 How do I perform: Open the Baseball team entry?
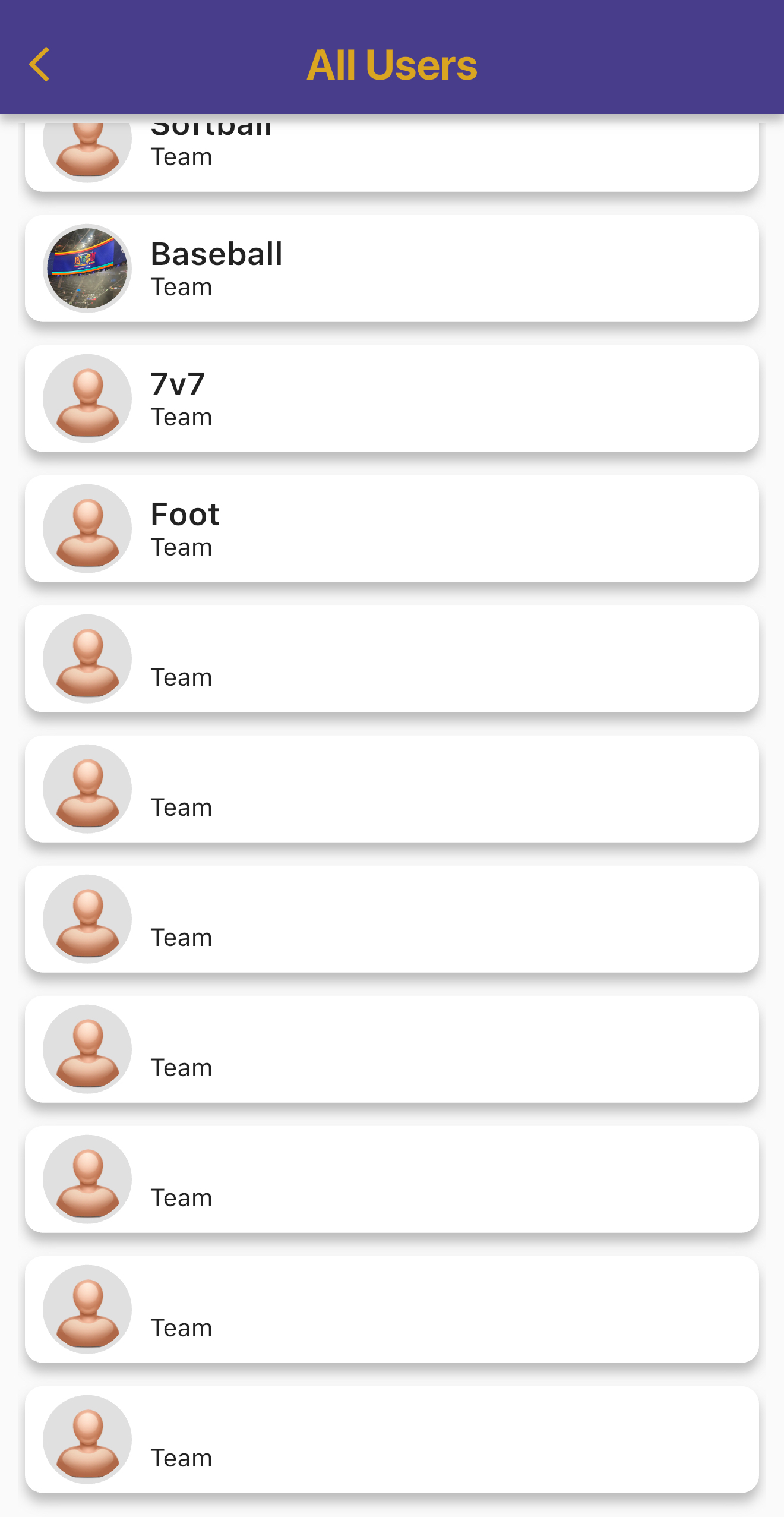pos(392,269)
